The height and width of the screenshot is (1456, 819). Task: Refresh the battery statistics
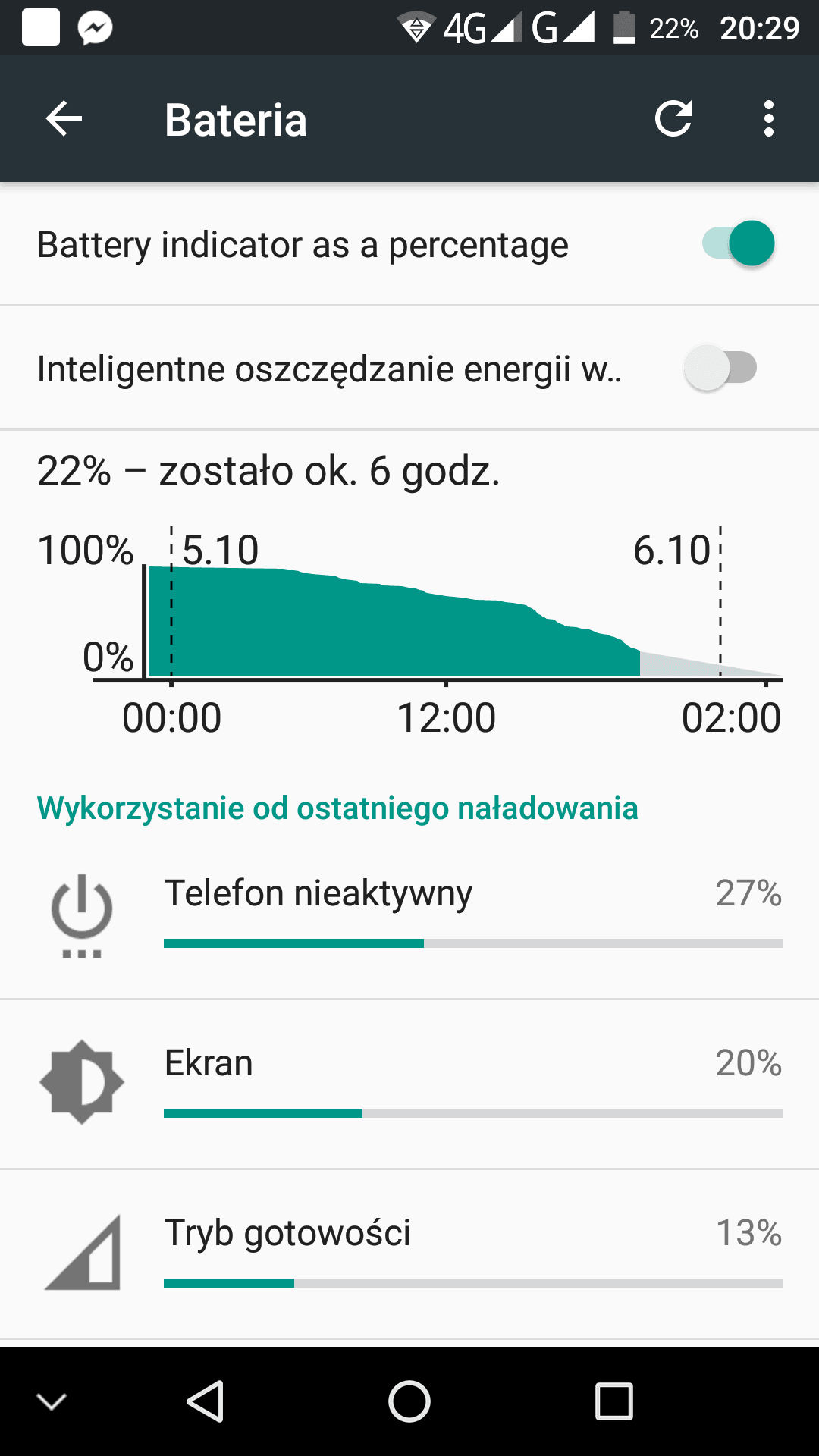(x=673, y=119)
